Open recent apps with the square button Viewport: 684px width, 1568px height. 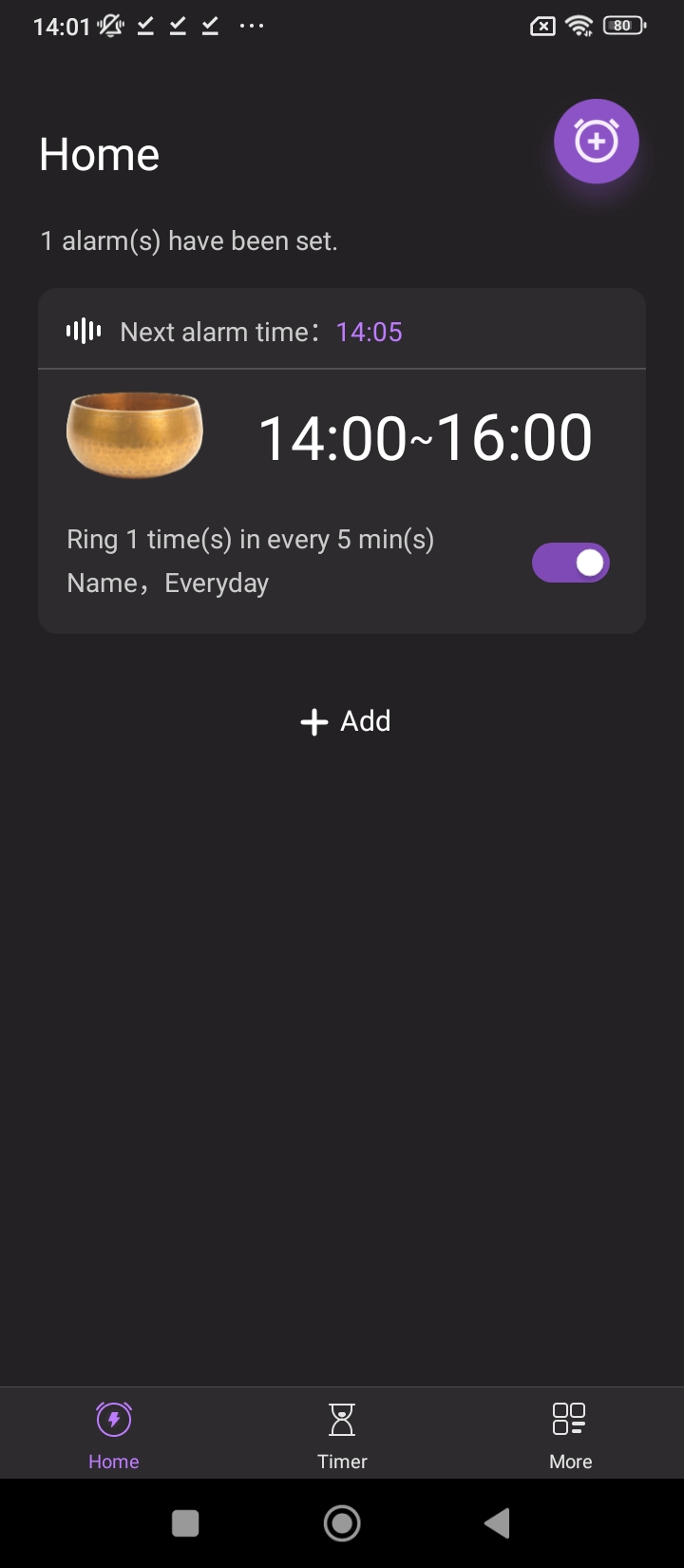coord(185,1523)
